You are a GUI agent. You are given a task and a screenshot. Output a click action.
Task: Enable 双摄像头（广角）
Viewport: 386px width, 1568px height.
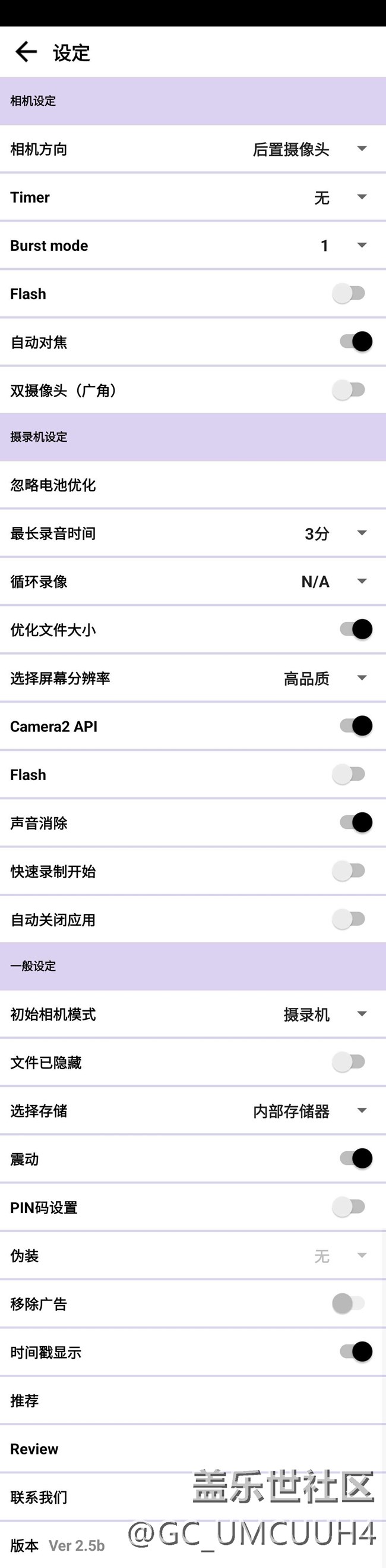tap(349, 390)
